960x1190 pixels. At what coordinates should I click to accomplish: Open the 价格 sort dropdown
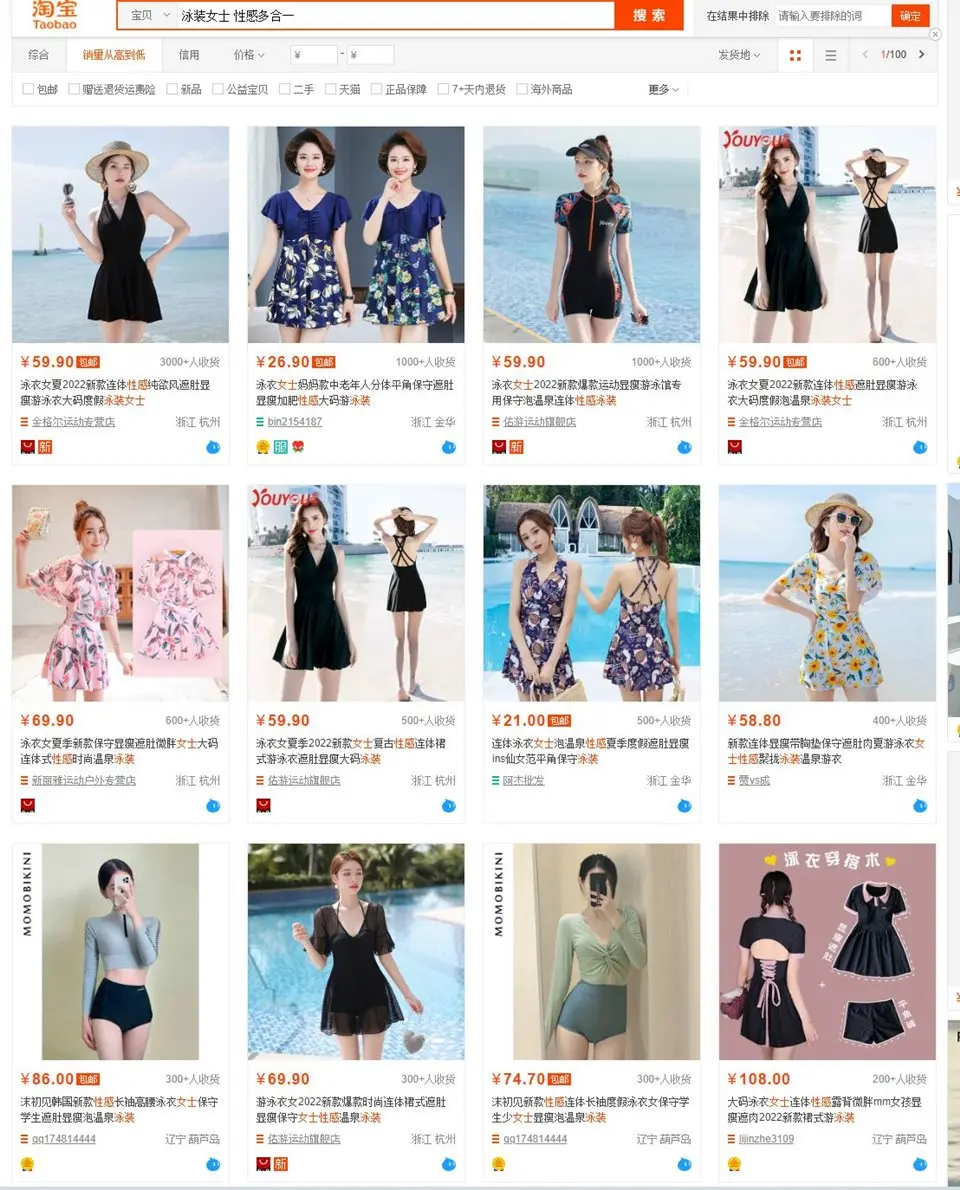click(248, 55)
